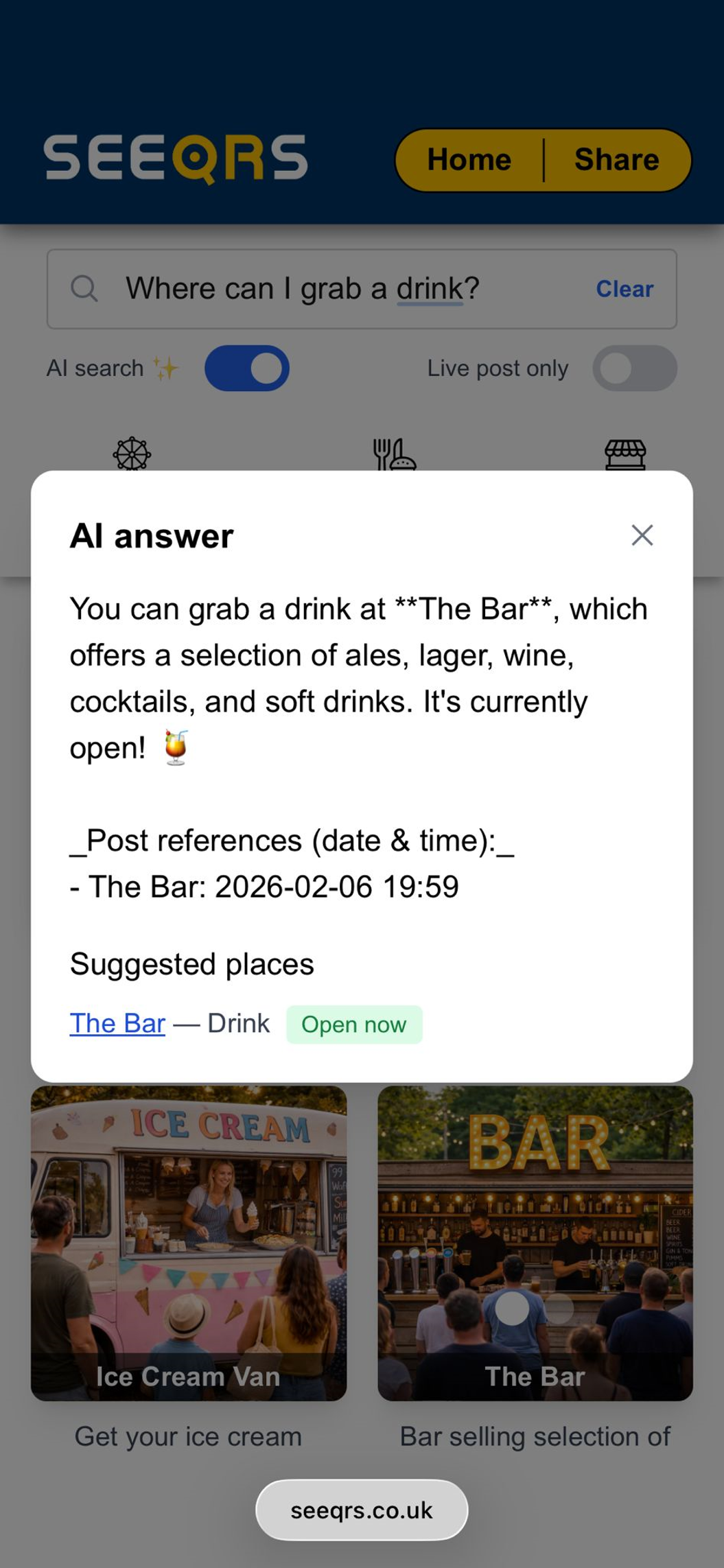Click the seeqrs.co.uk address pill
The width and height of the screenshot is (724, 1568).
tap(361, 1510)
